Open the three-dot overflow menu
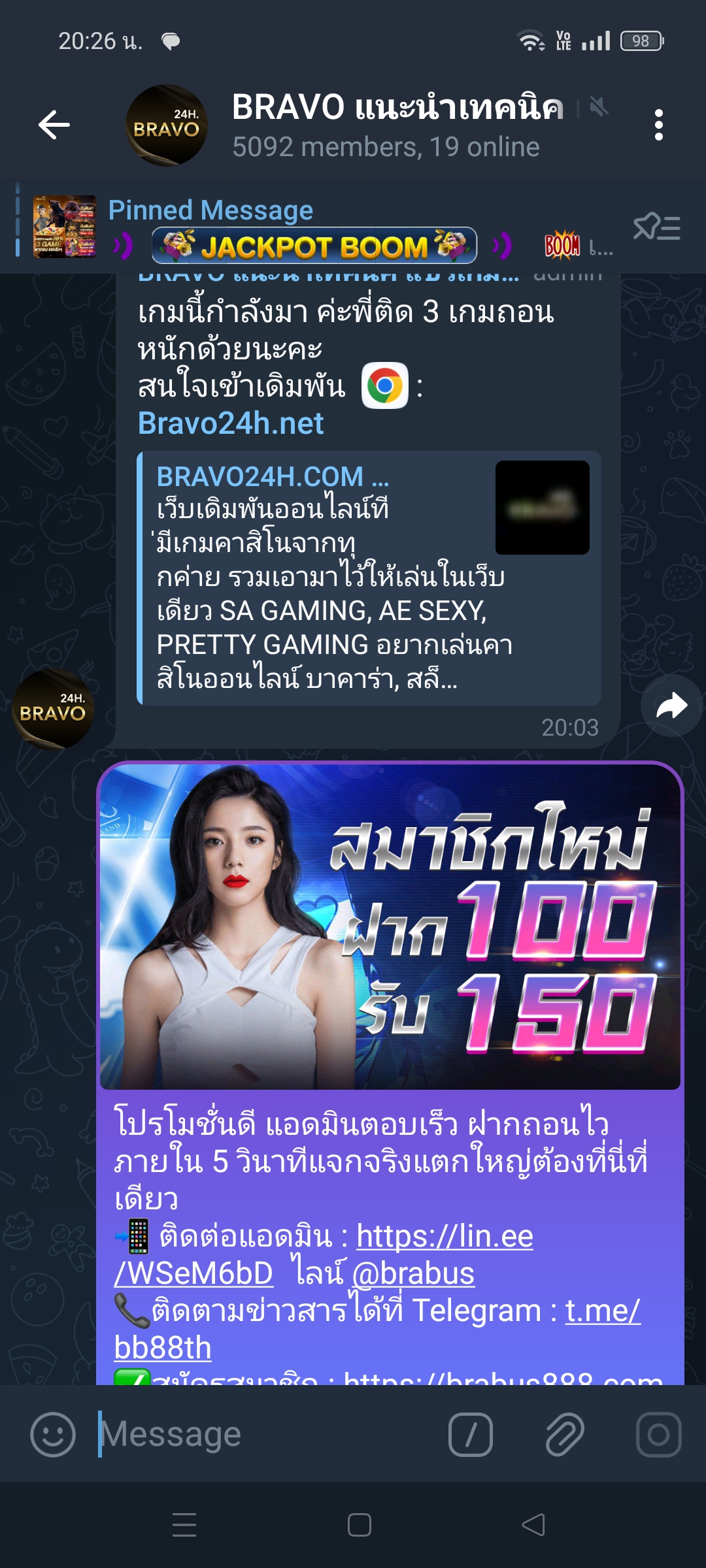The height and width of the screenshot is (1568, 706). pyautogui.click(x=658, y=125)
